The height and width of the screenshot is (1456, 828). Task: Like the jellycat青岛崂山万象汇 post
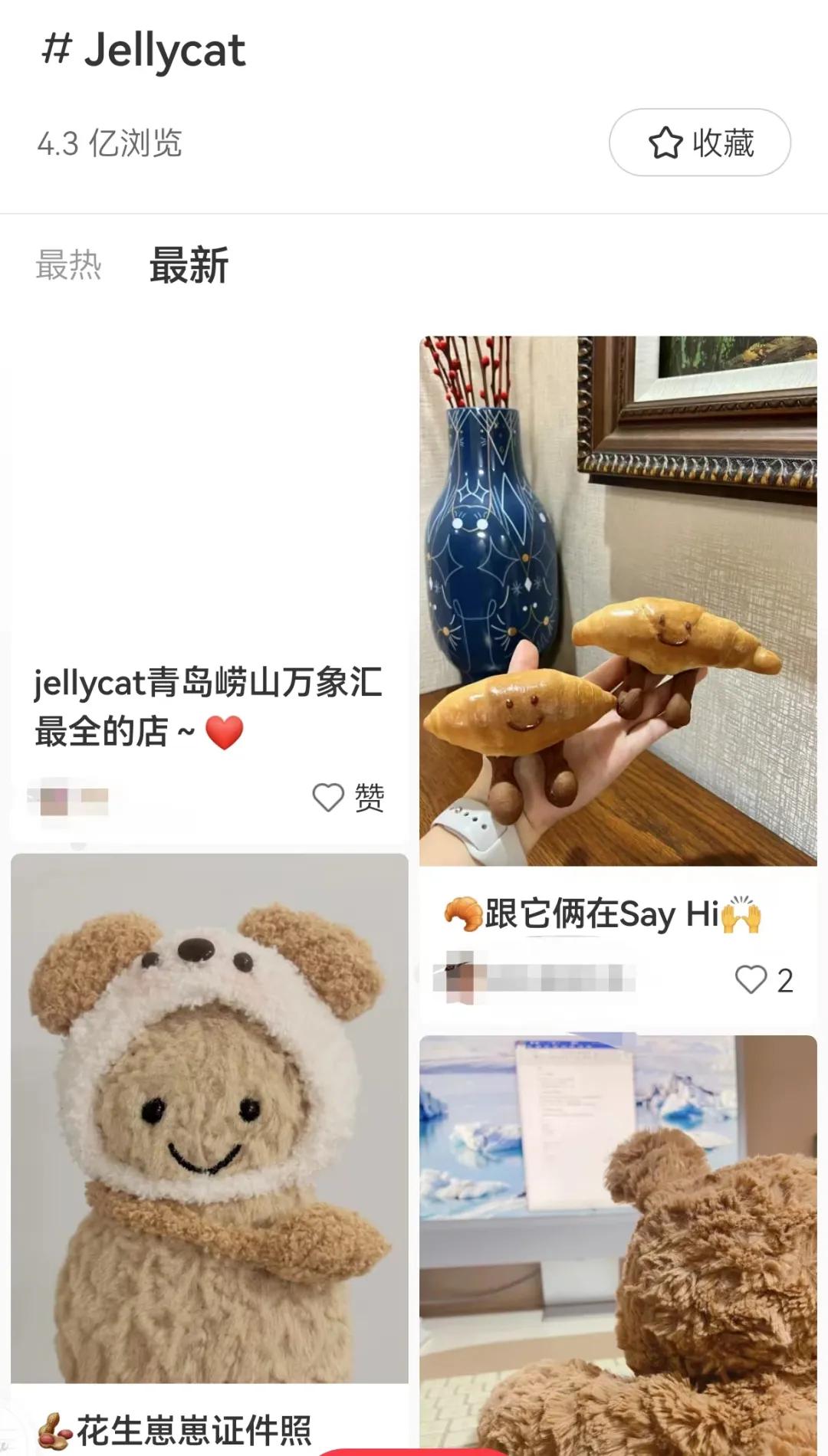coord(348,798)
